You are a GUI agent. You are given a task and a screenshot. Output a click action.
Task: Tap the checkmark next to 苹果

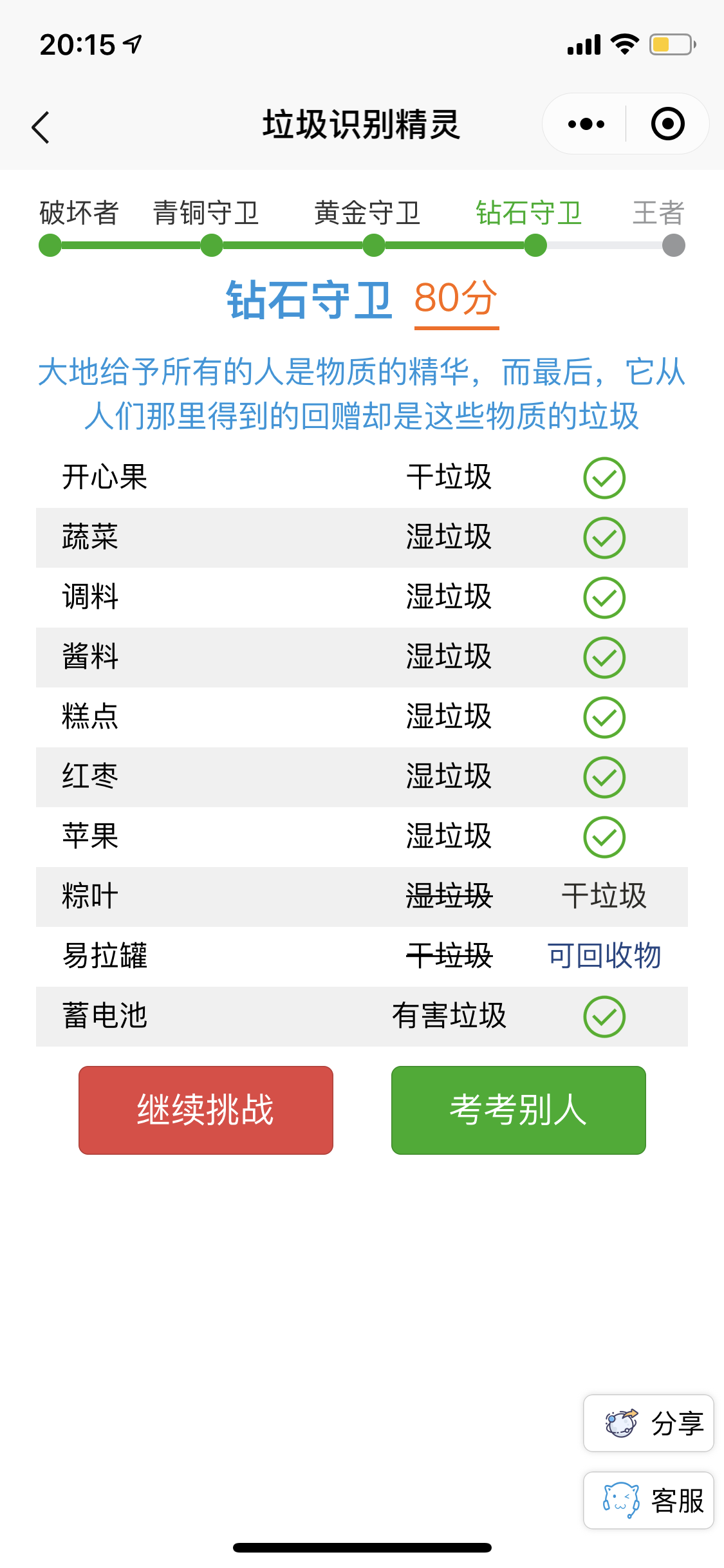604,837
